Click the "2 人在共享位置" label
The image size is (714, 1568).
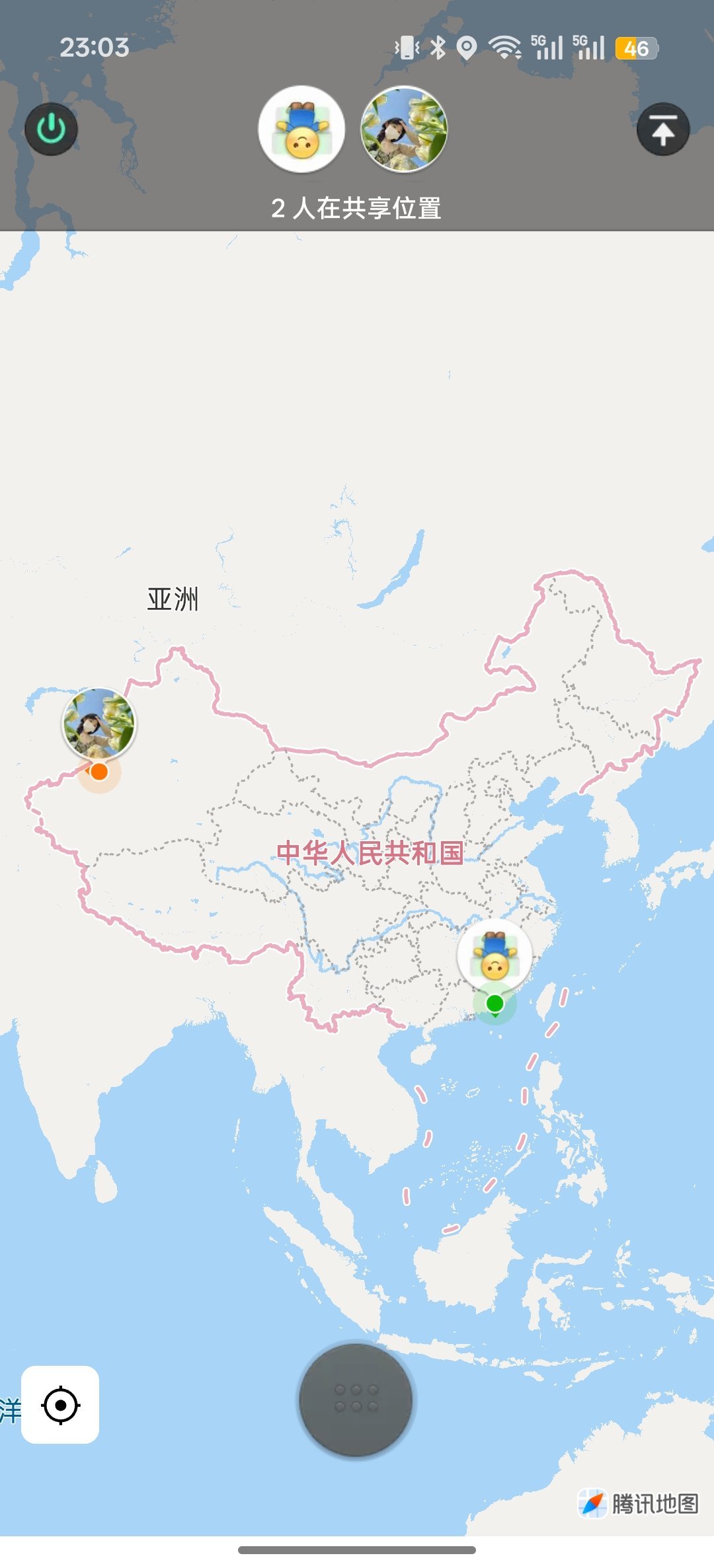(357, 208)
